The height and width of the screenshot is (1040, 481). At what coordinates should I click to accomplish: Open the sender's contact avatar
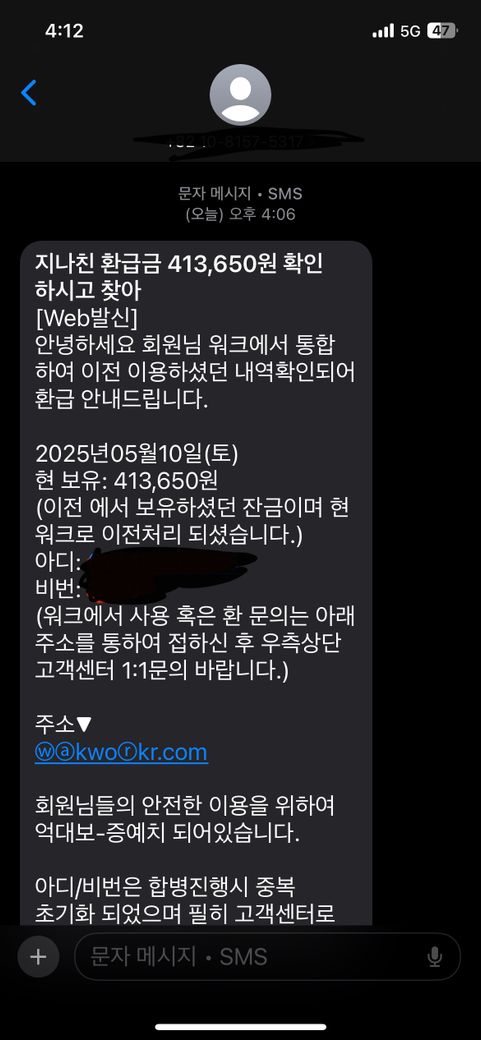tap(240, 95)
